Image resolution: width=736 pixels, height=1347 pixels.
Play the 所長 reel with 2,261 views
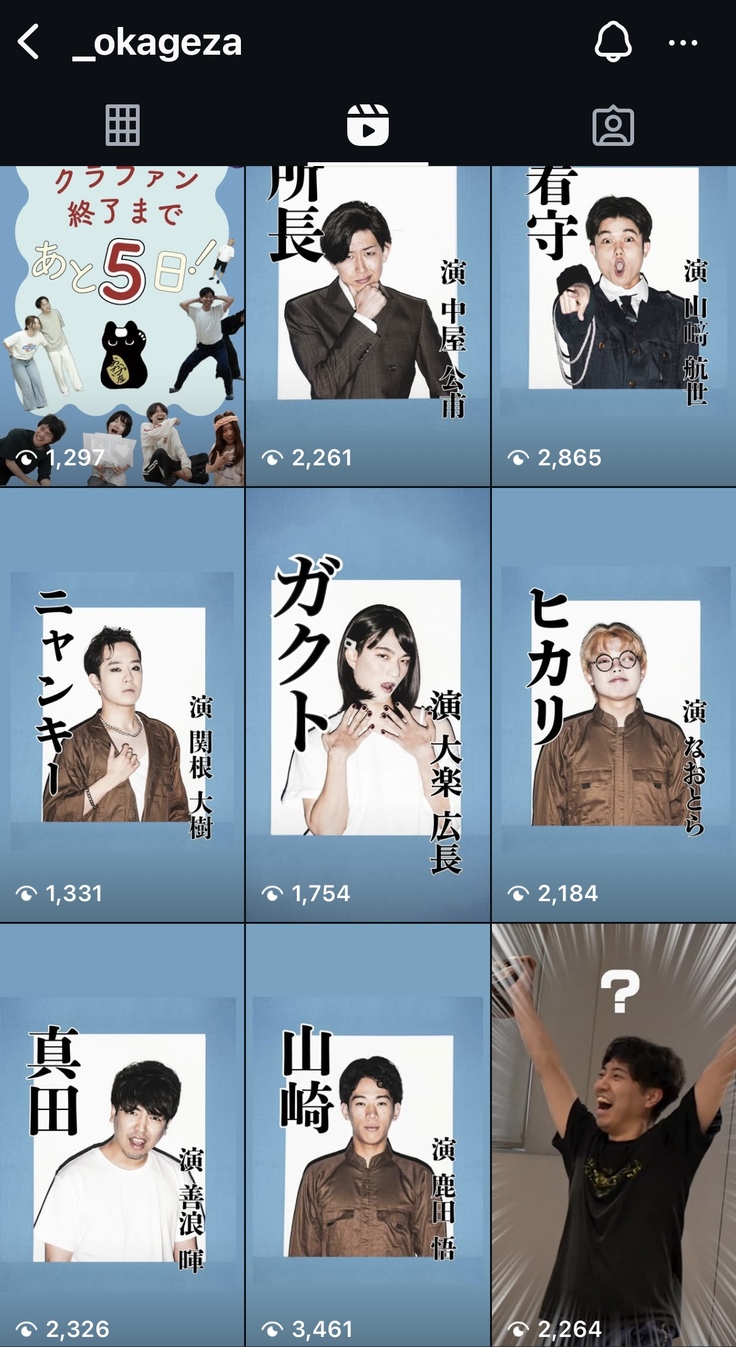tap(367, 326)
